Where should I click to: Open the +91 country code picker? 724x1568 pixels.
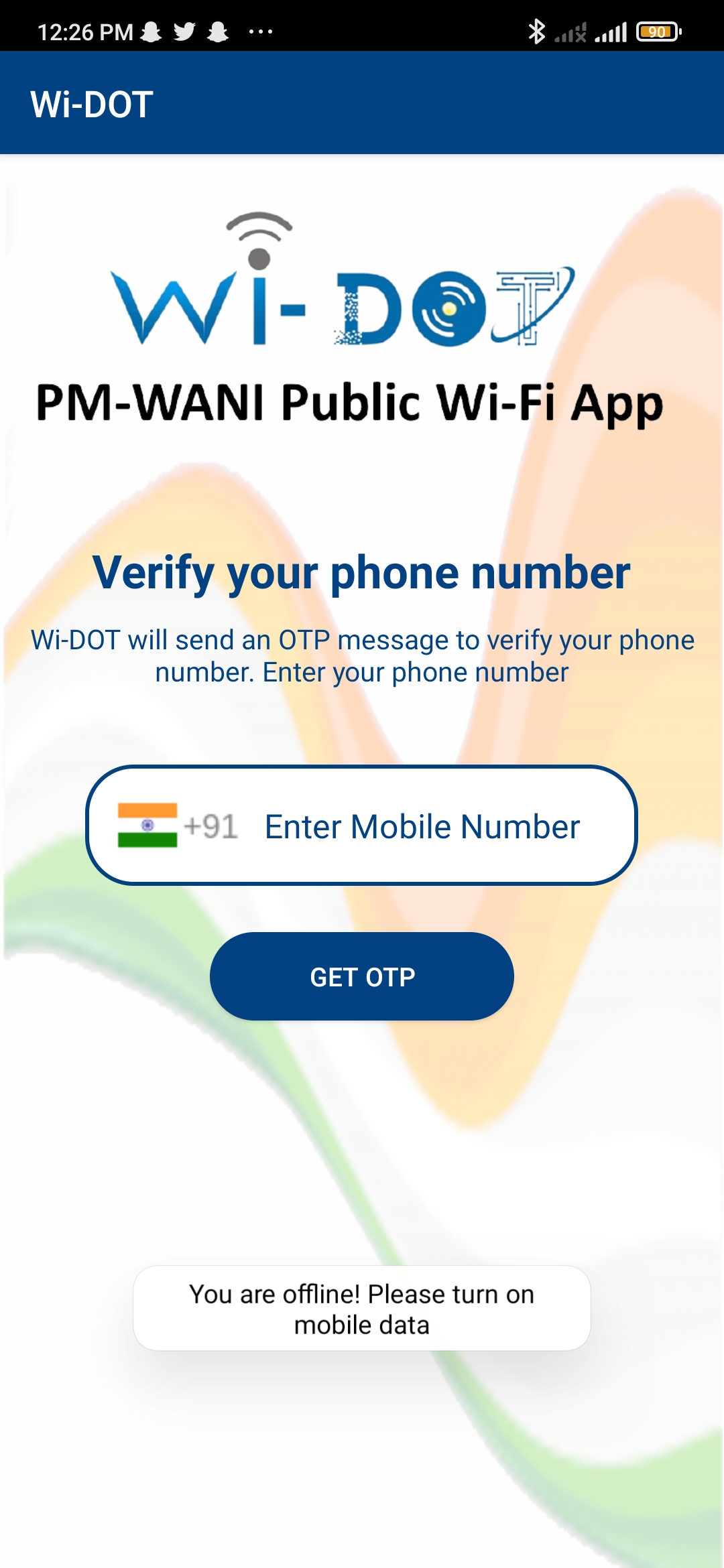pos(178,826)
